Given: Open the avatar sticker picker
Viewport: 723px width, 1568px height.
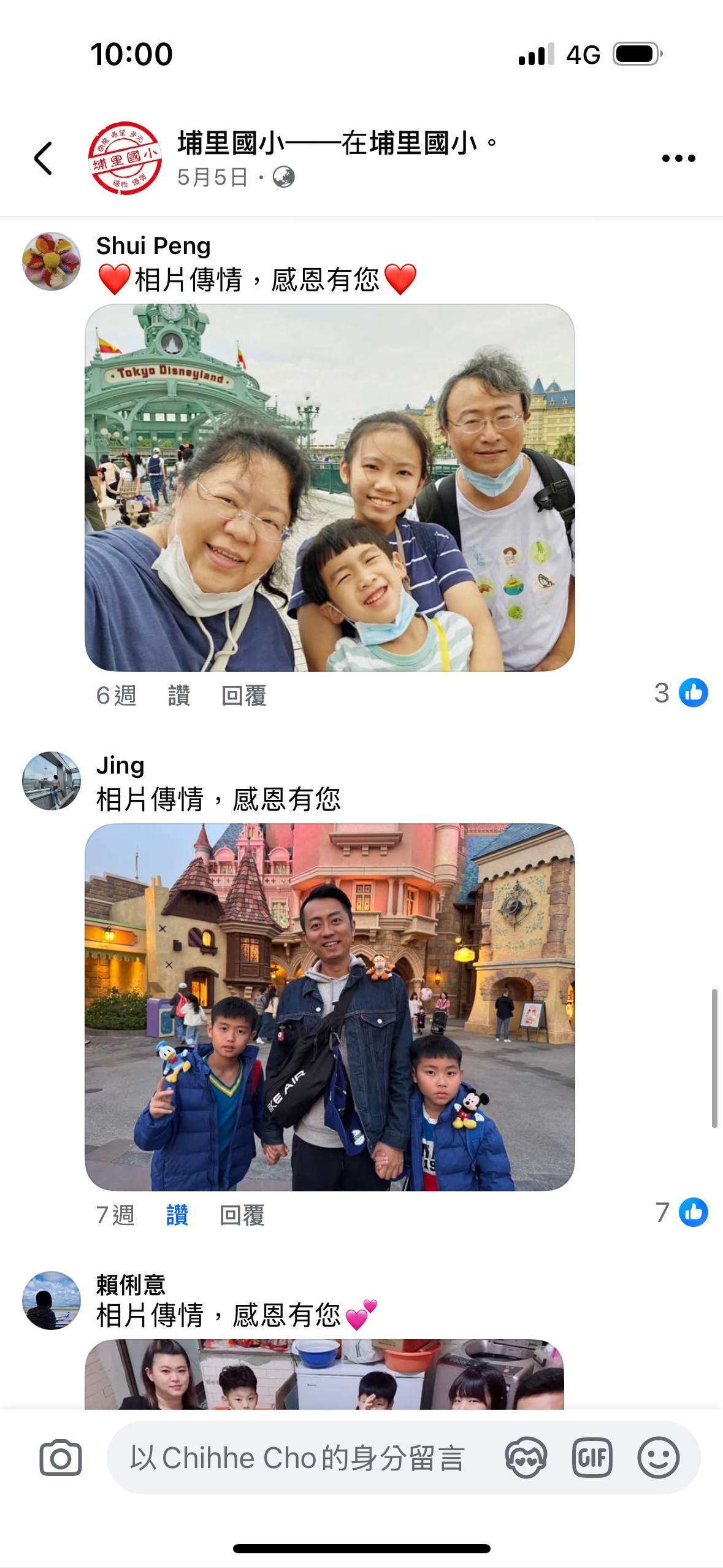Looking at the screenshot, I should click(526, 1458).
